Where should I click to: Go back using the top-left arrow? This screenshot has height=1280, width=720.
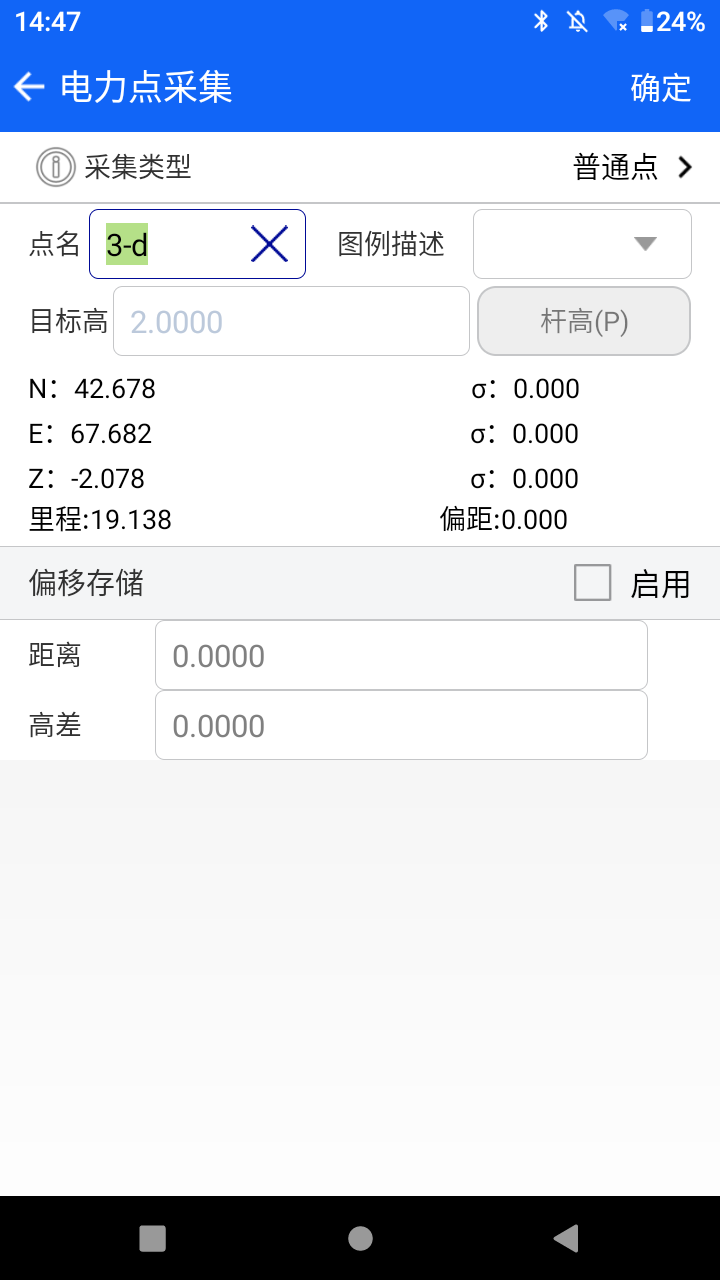pyautogui.click(x=29, y=88)
